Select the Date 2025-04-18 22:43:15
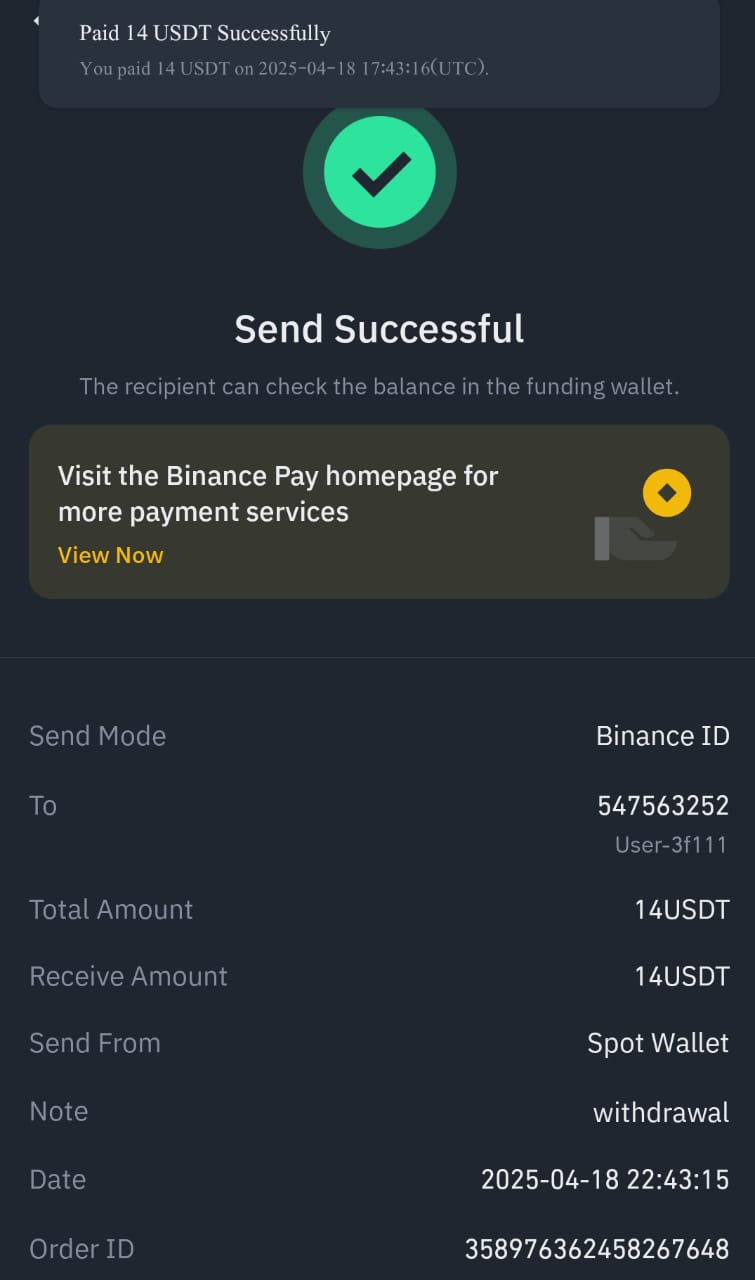755x1280 pixels. [x=603, y=1179]
